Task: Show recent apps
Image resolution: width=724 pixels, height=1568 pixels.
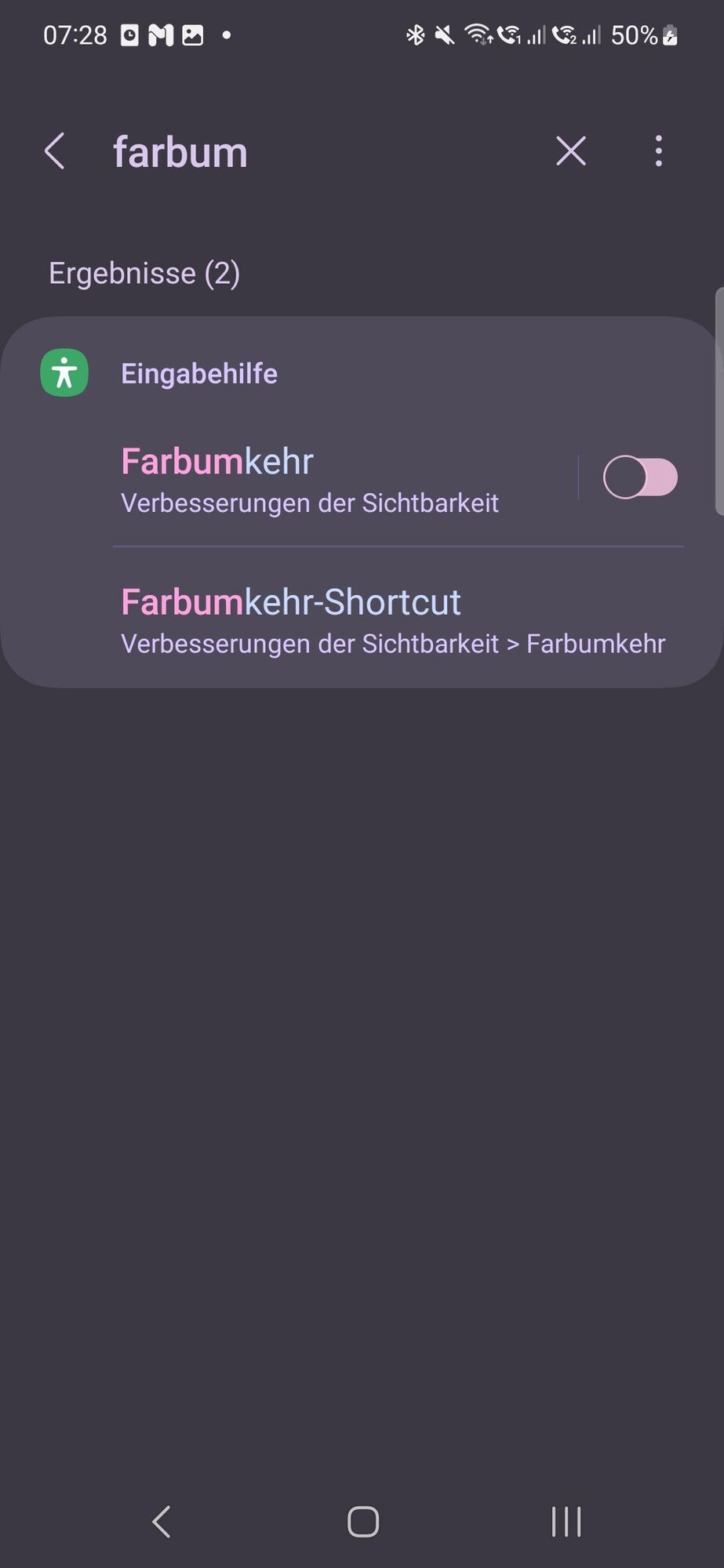Action: (566, 1522)
